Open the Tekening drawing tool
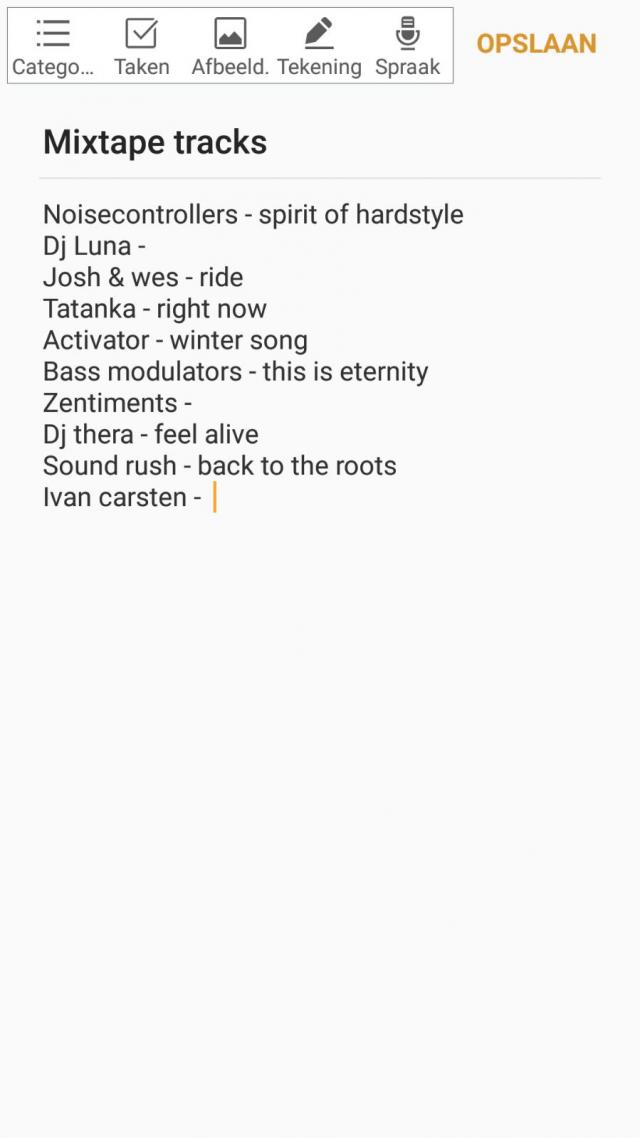 click(x=319, y=46)
